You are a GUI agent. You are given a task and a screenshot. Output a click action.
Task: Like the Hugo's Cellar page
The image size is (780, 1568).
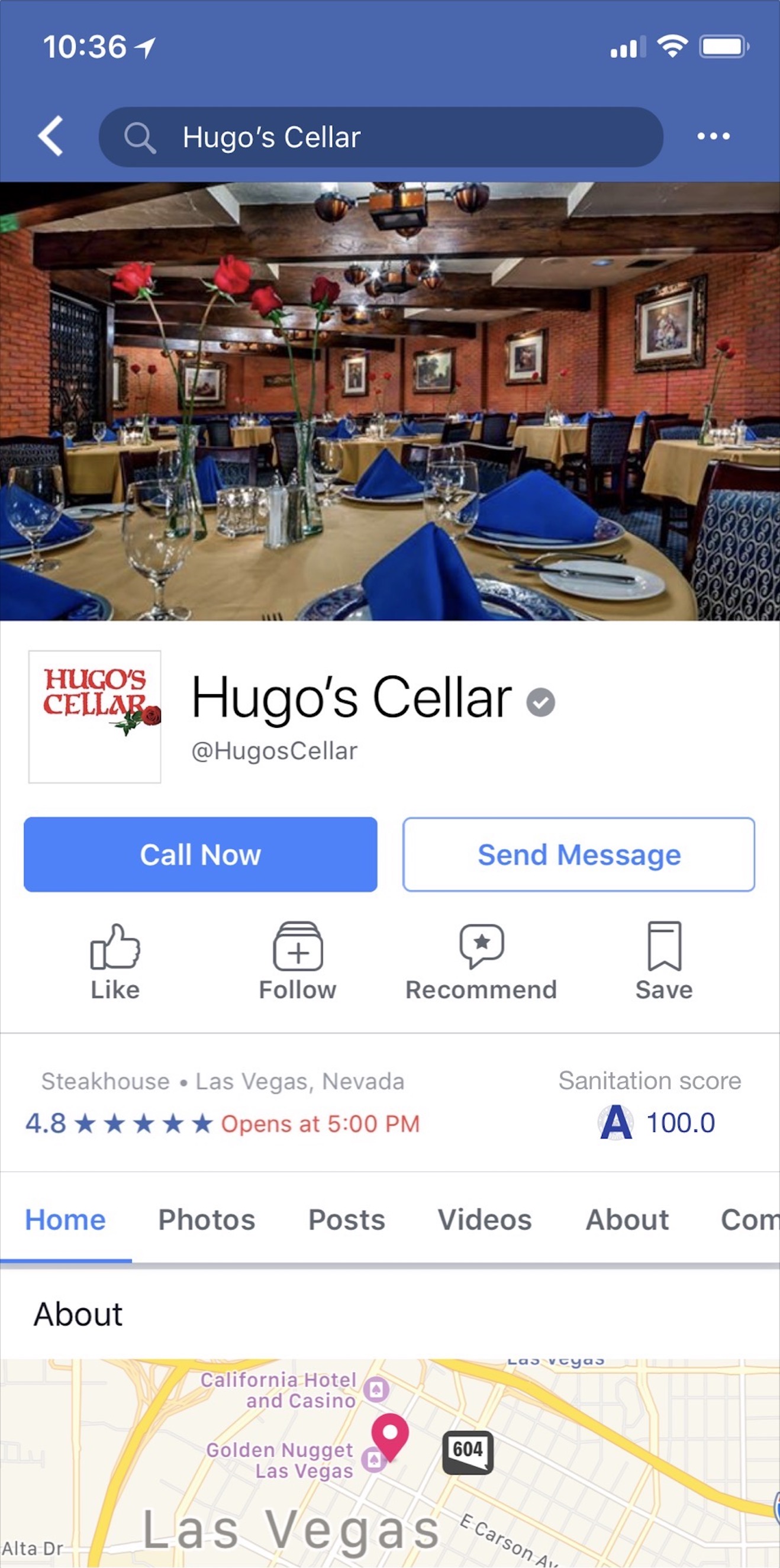point(115,962)
